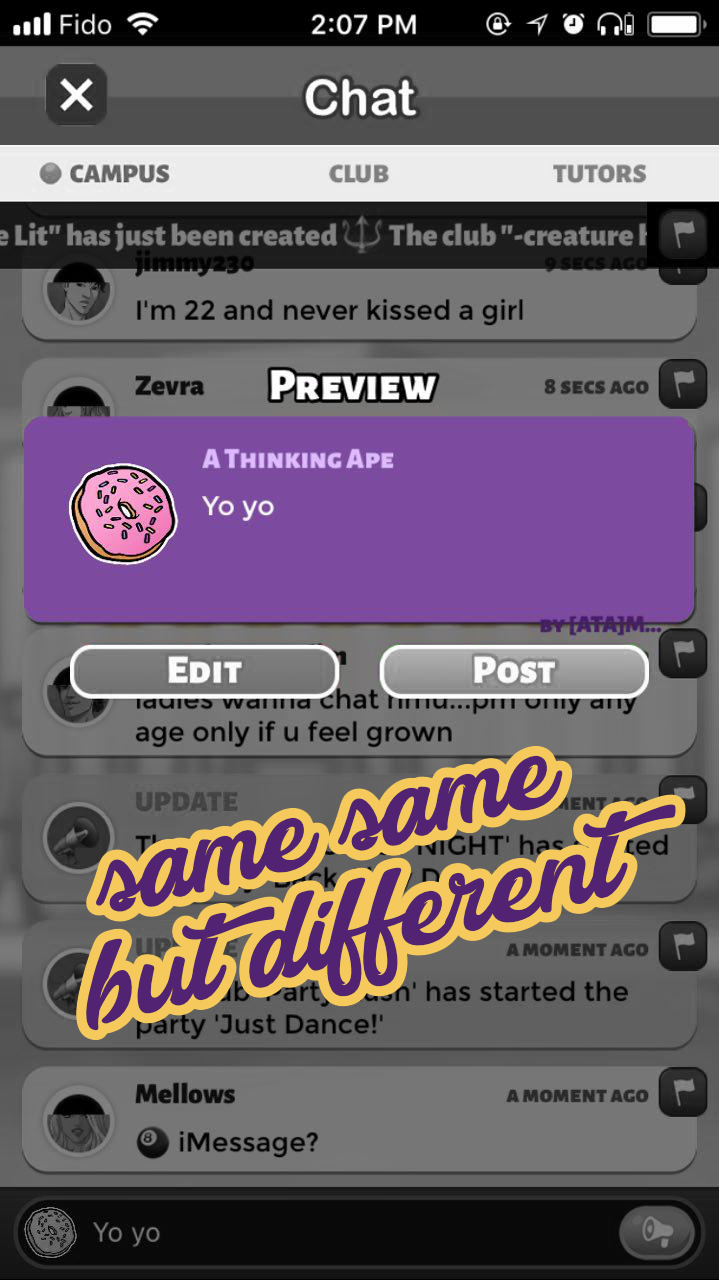Switch to the Club tab

358,174
